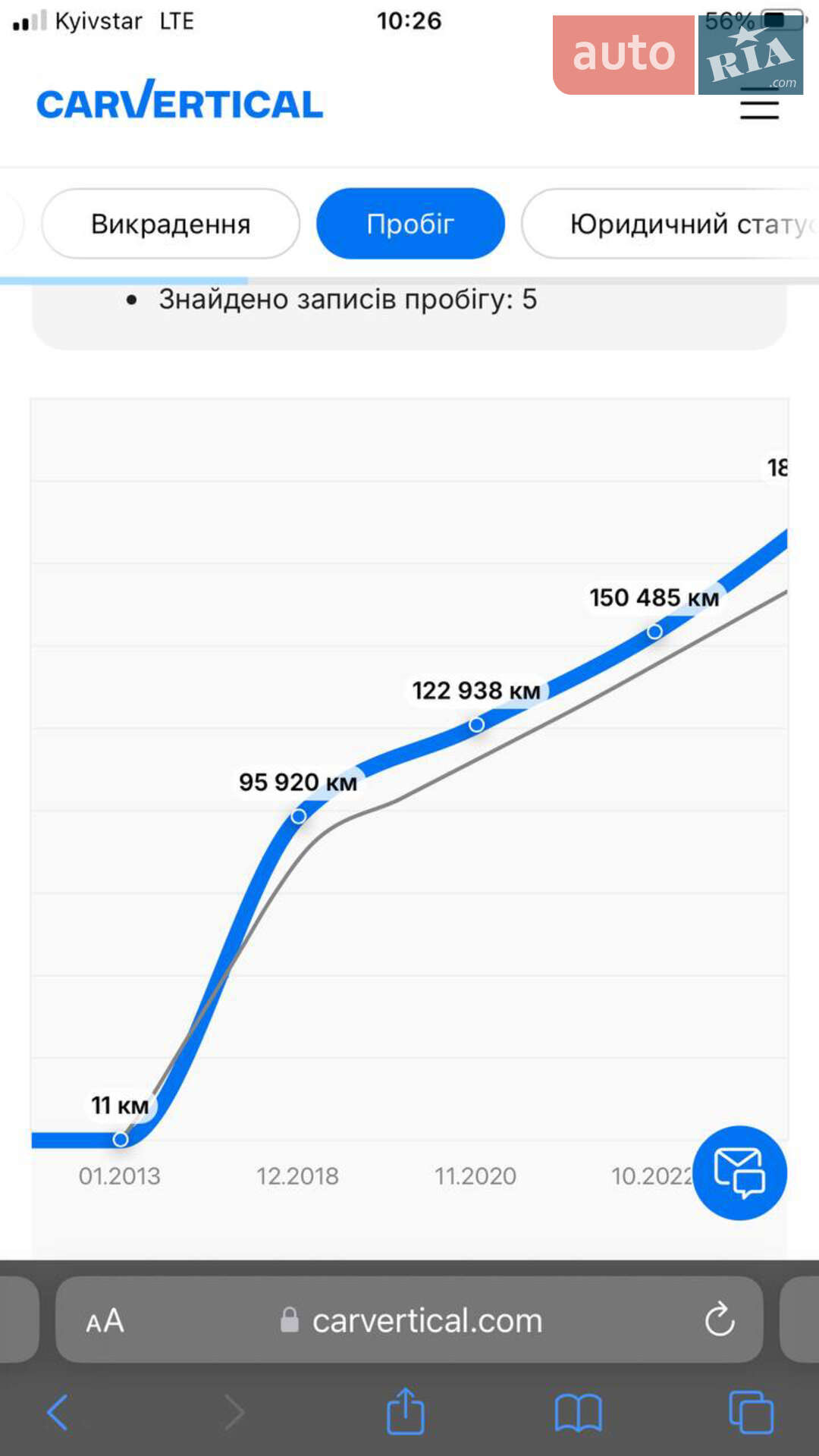Screen dimensions: 819x1456
Task: Share this page
Action: (x=406, y=1410)
